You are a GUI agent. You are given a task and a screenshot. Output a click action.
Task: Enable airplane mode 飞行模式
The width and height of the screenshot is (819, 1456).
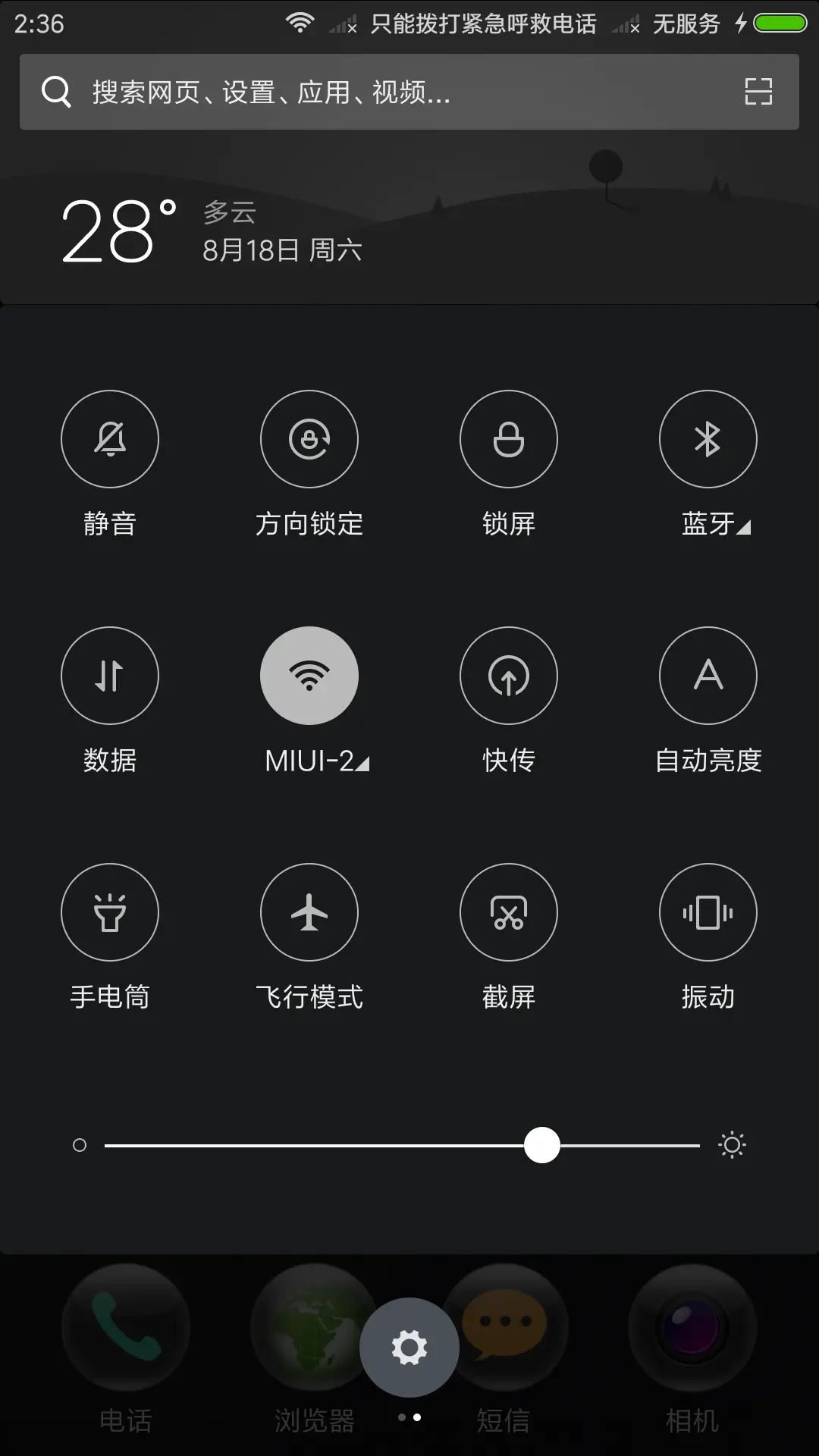[x=309, y=912]
